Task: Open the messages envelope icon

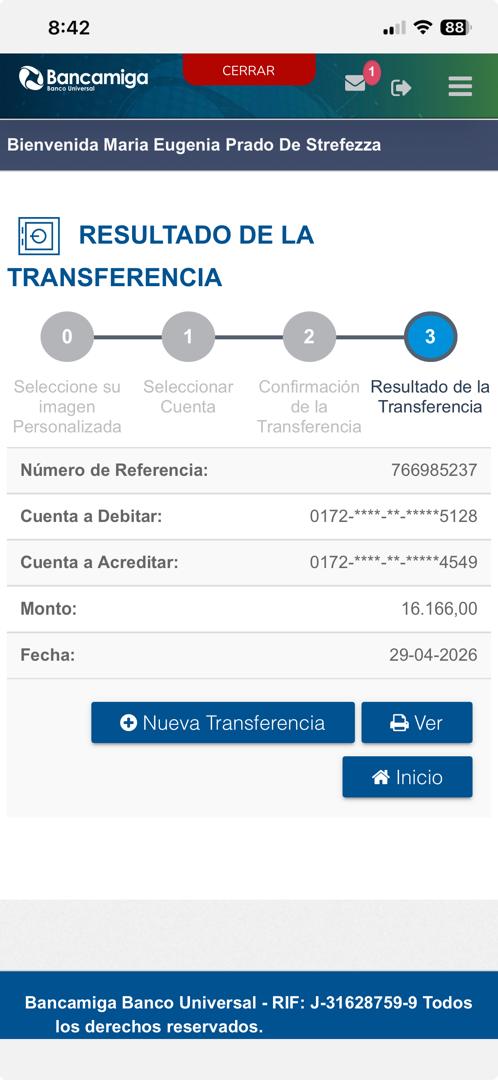Action: pyautogui.click(x=355, y=83)
